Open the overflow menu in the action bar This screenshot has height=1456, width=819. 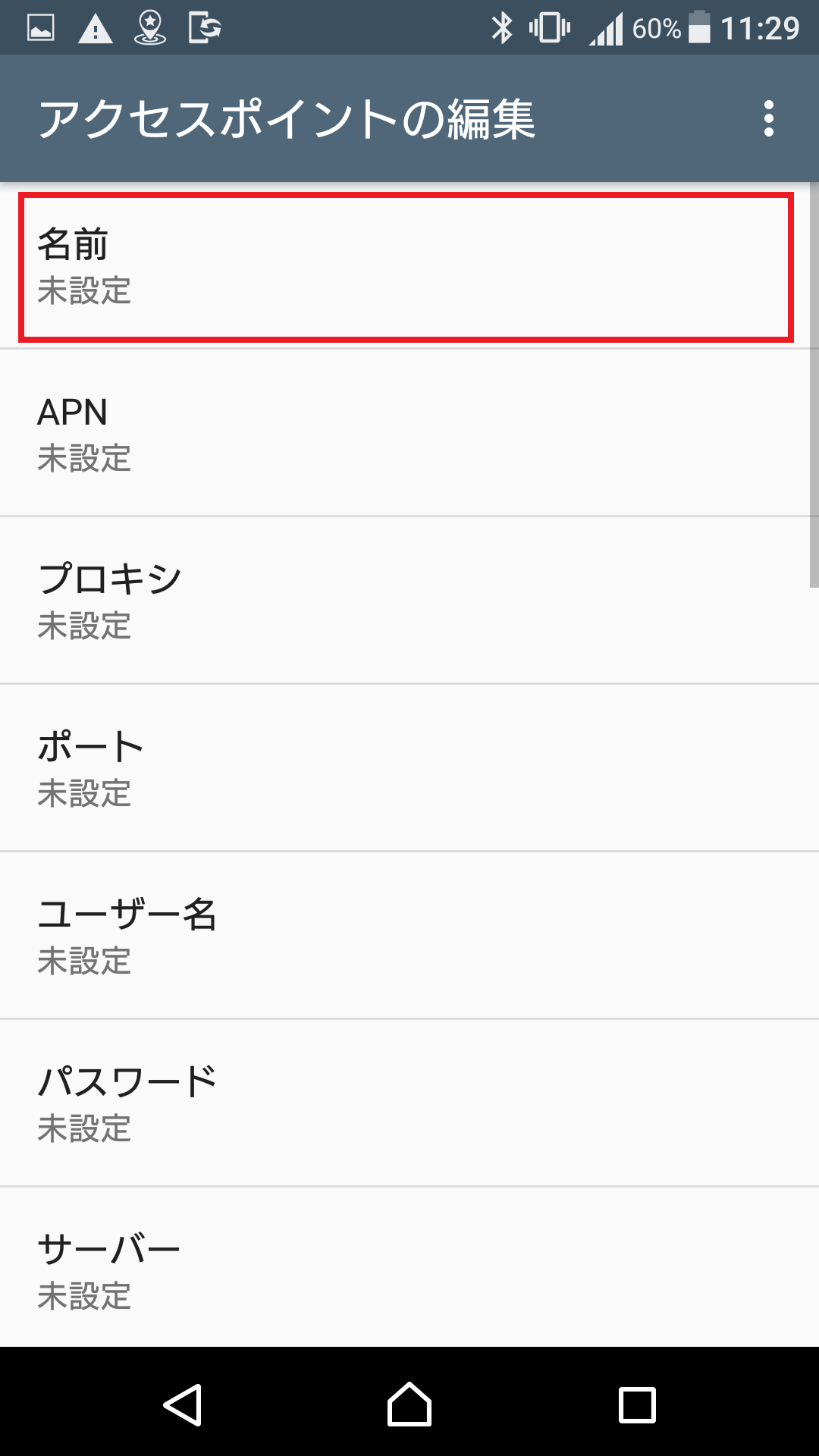tap(770, 119)
